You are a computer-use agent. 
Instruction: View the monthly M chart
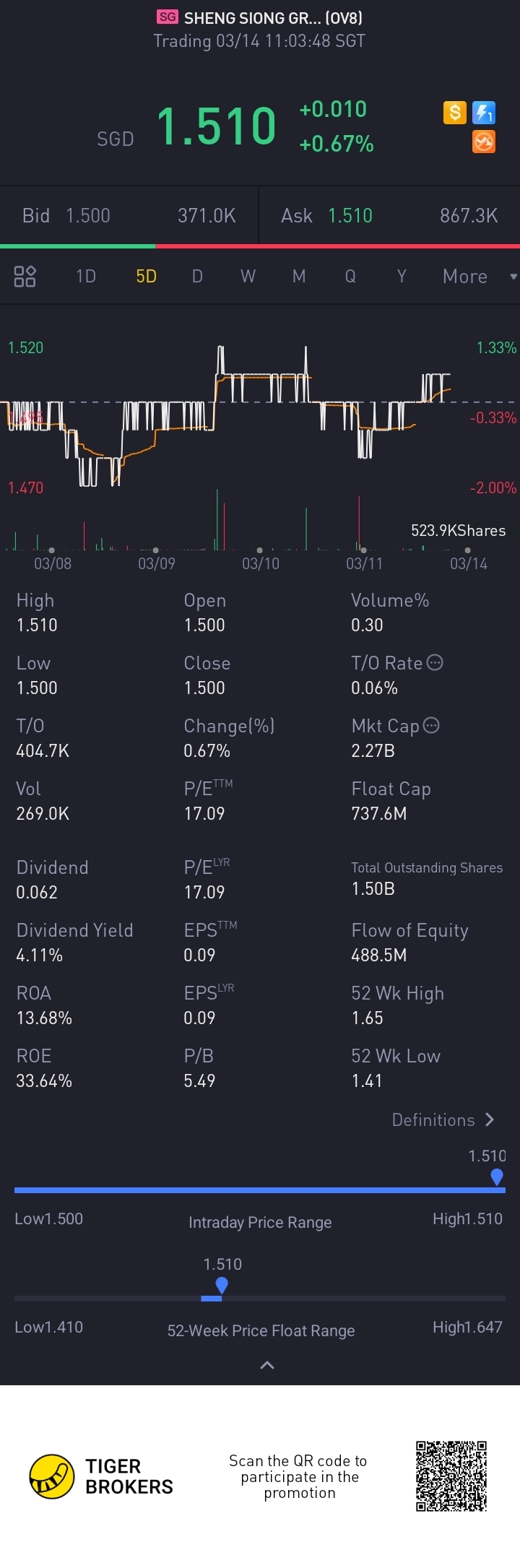point(299,276)
